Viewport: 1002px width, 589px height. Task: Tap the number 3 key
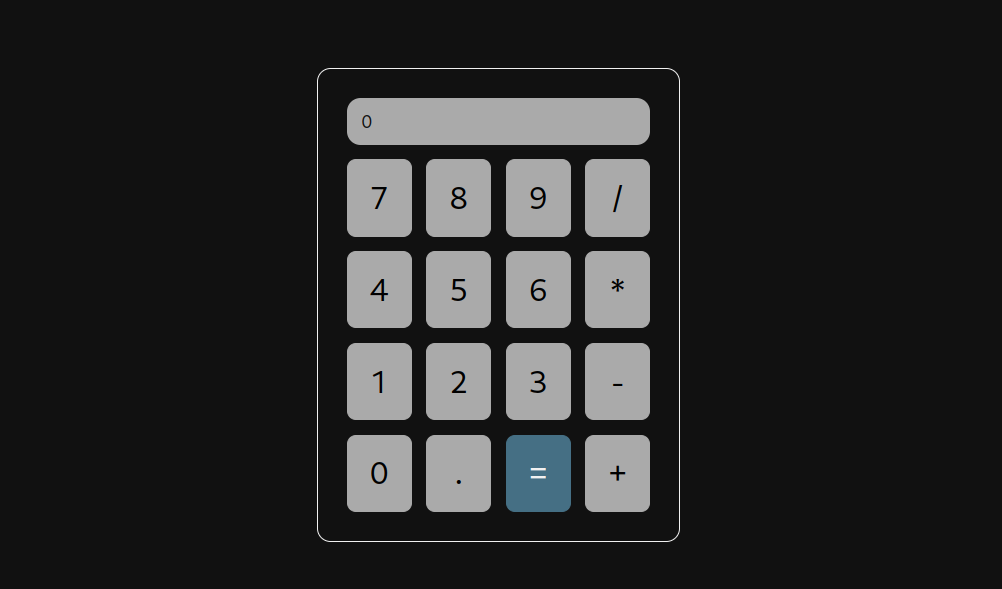pyautogui.click(x=538, y=382)
